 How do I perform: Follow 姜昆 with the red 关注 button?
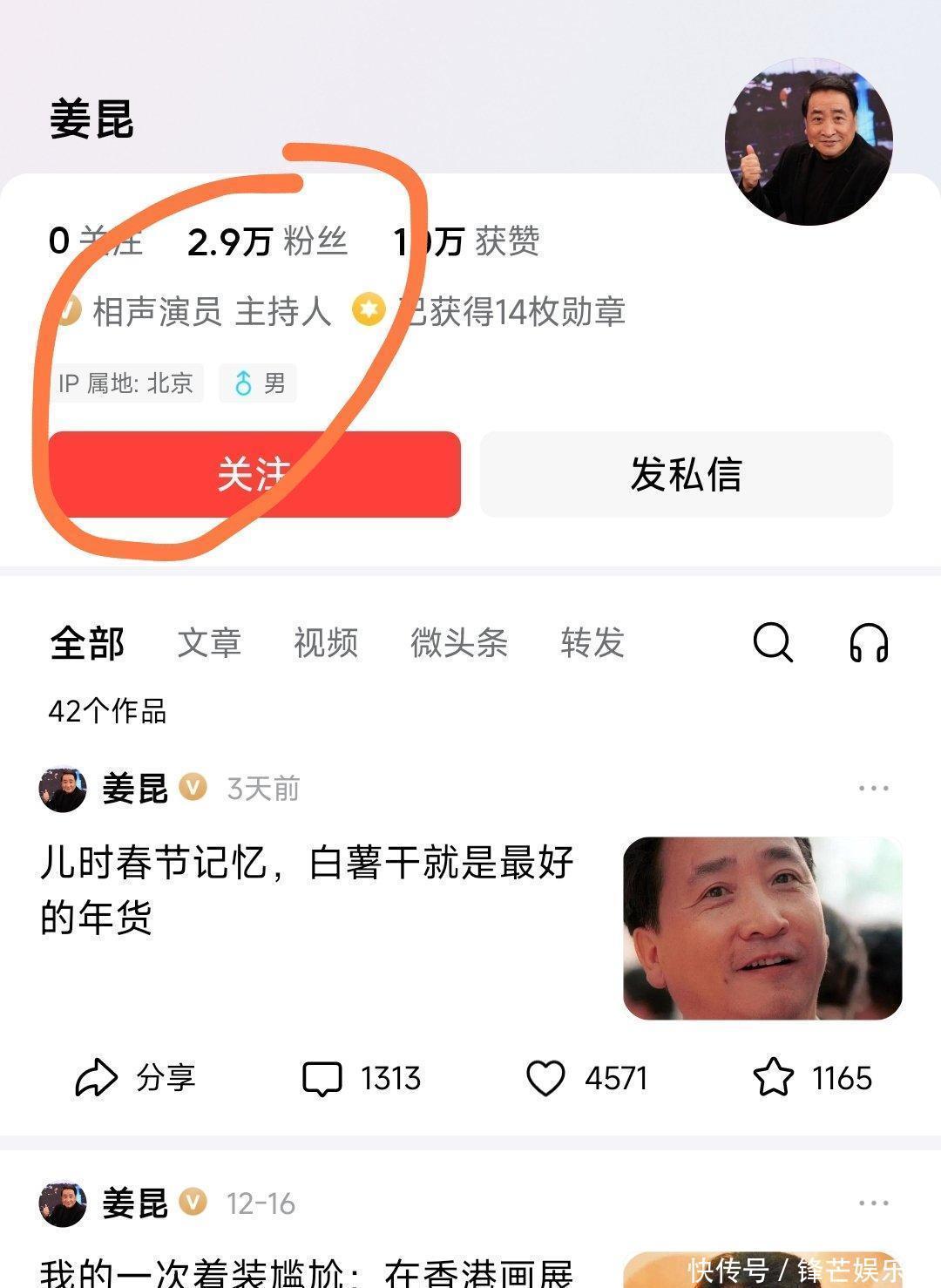pos(254,474)
